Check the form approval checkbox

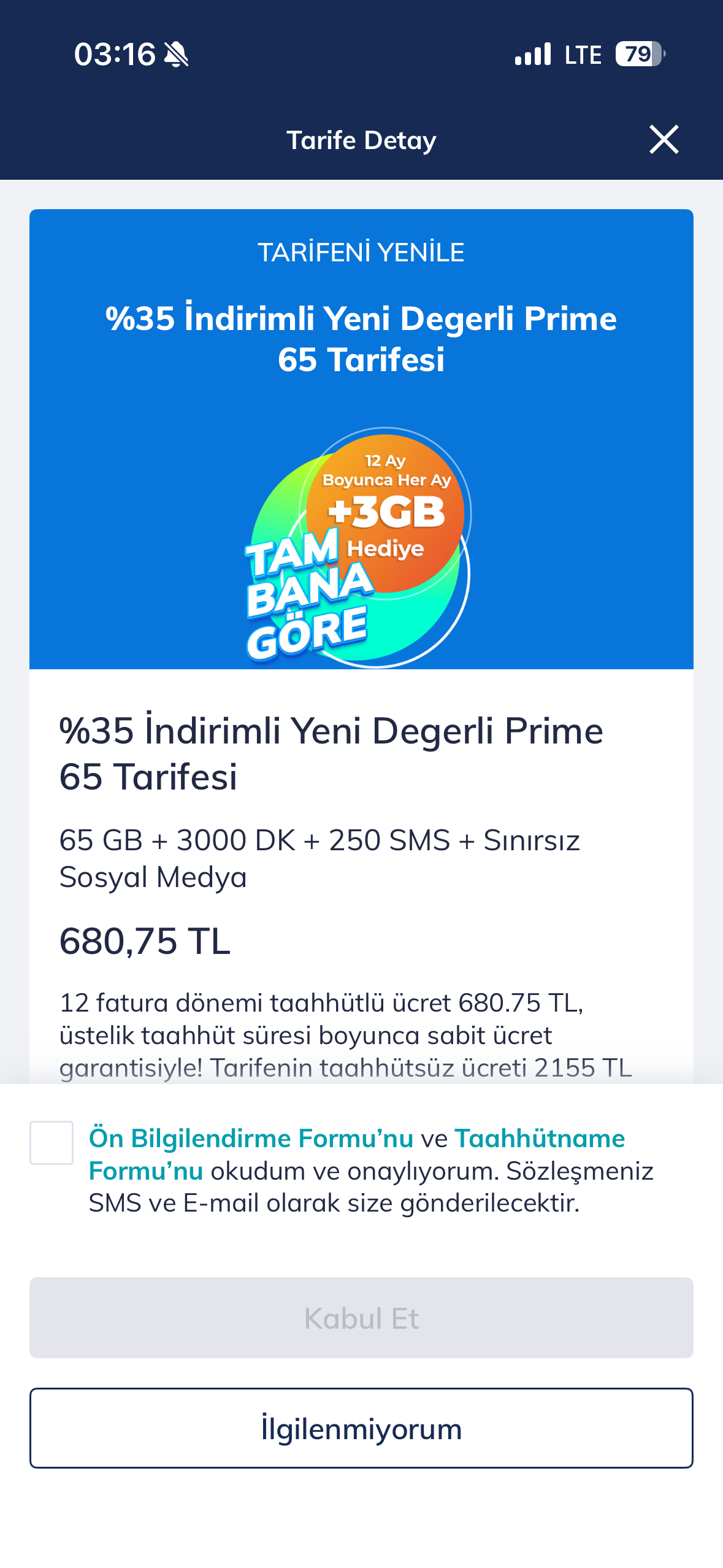[52, 1142]
